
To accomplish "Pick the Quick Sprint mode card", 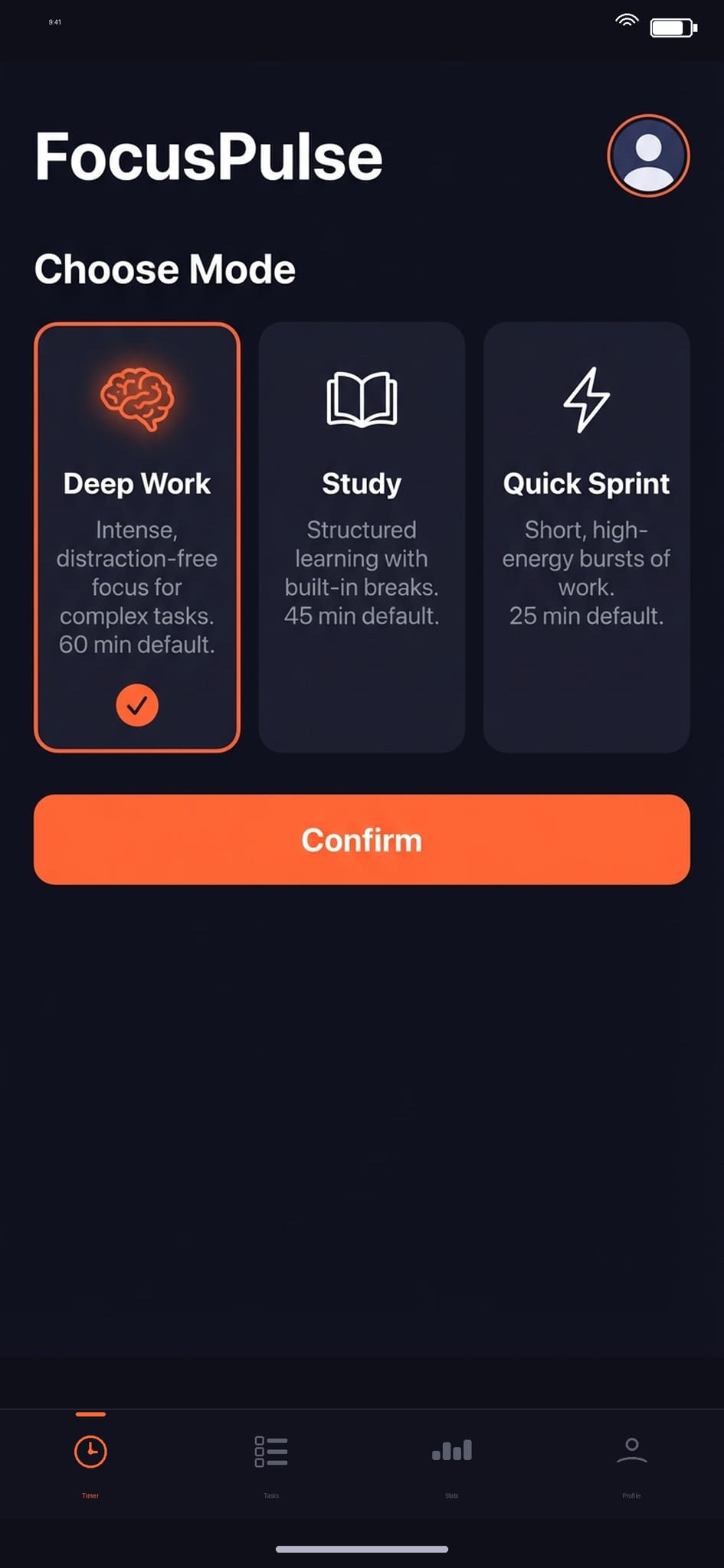I will click(x=586, y=537).
